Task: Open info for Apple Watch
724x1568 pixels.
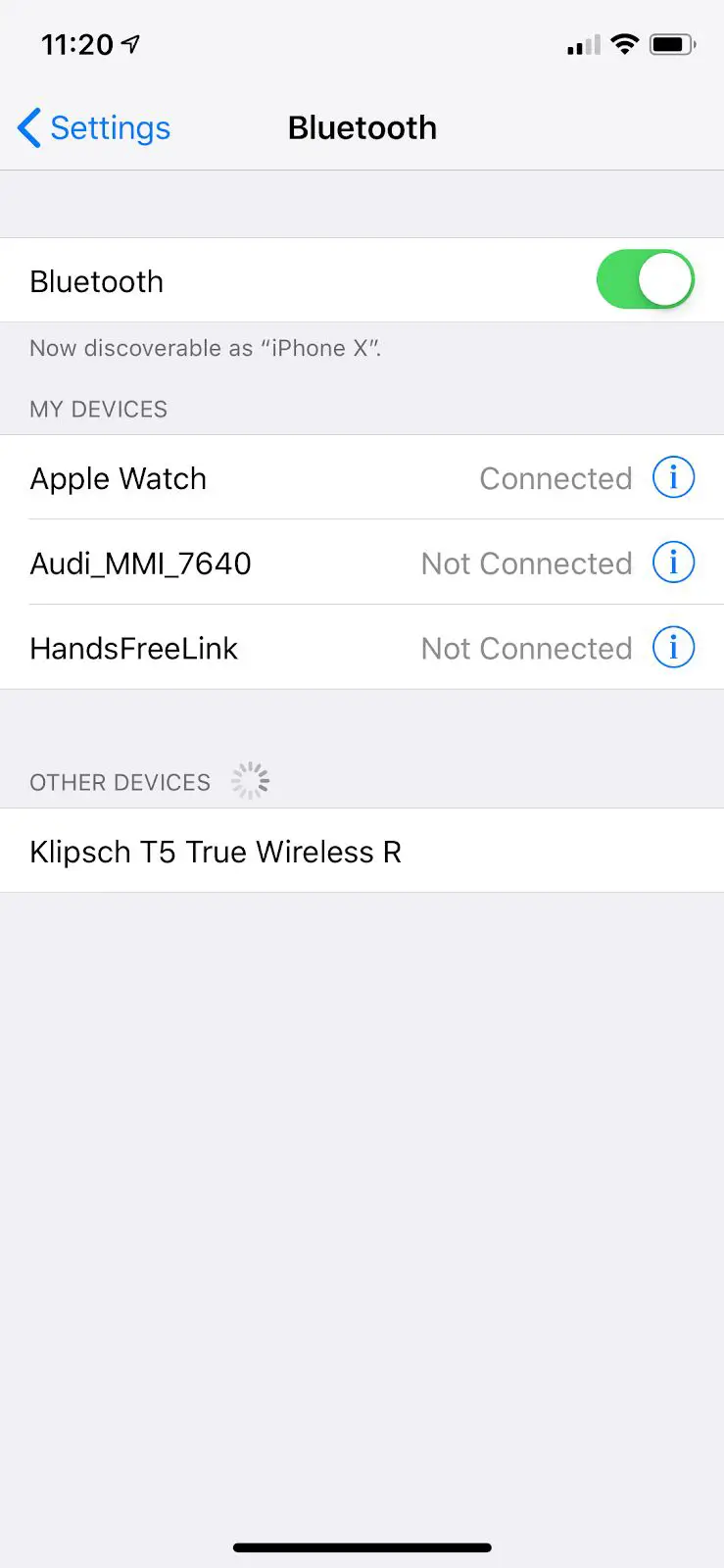Action: tap(673, 478)
